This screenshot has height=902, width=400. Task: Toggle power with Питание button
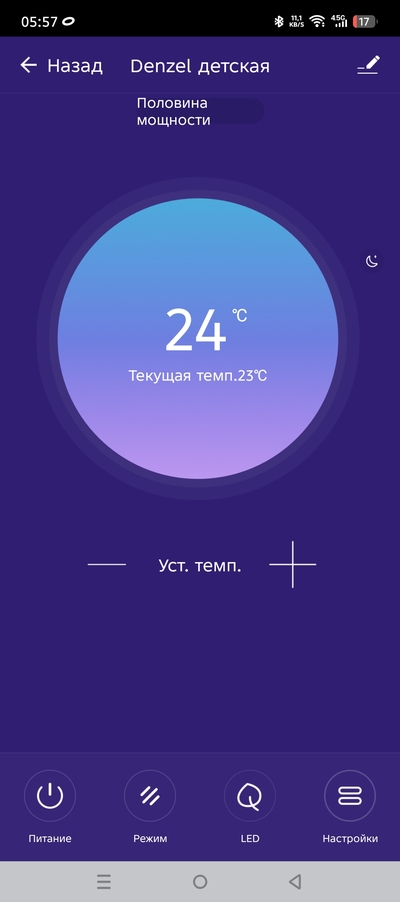[50, 796]
